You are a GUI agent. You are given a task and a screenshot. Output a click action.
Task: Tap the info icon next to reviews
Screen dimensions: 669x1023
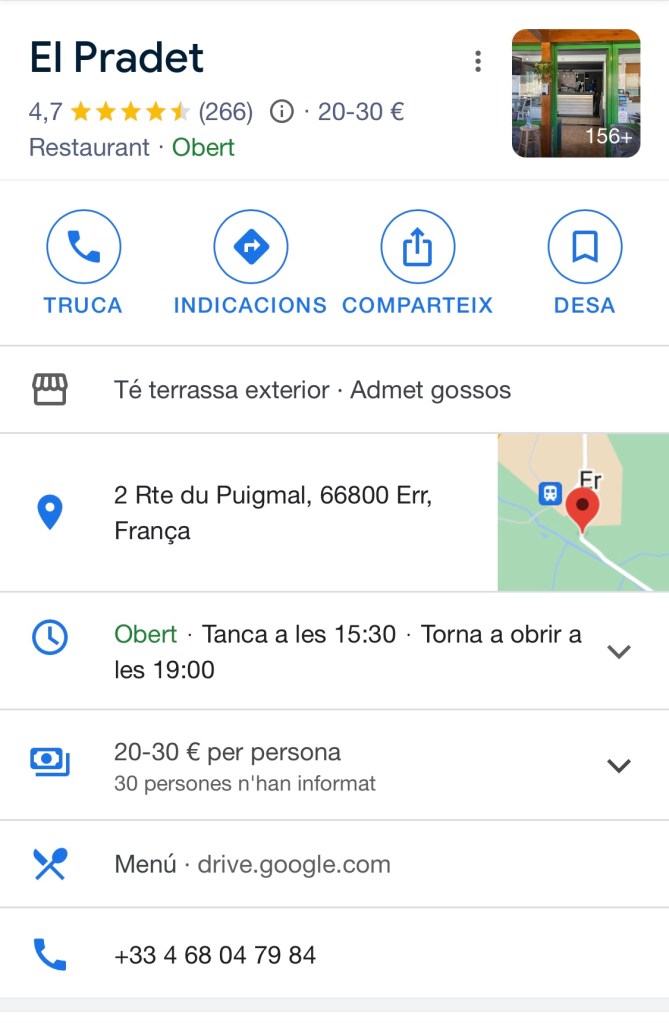click(x=282, y=111)
